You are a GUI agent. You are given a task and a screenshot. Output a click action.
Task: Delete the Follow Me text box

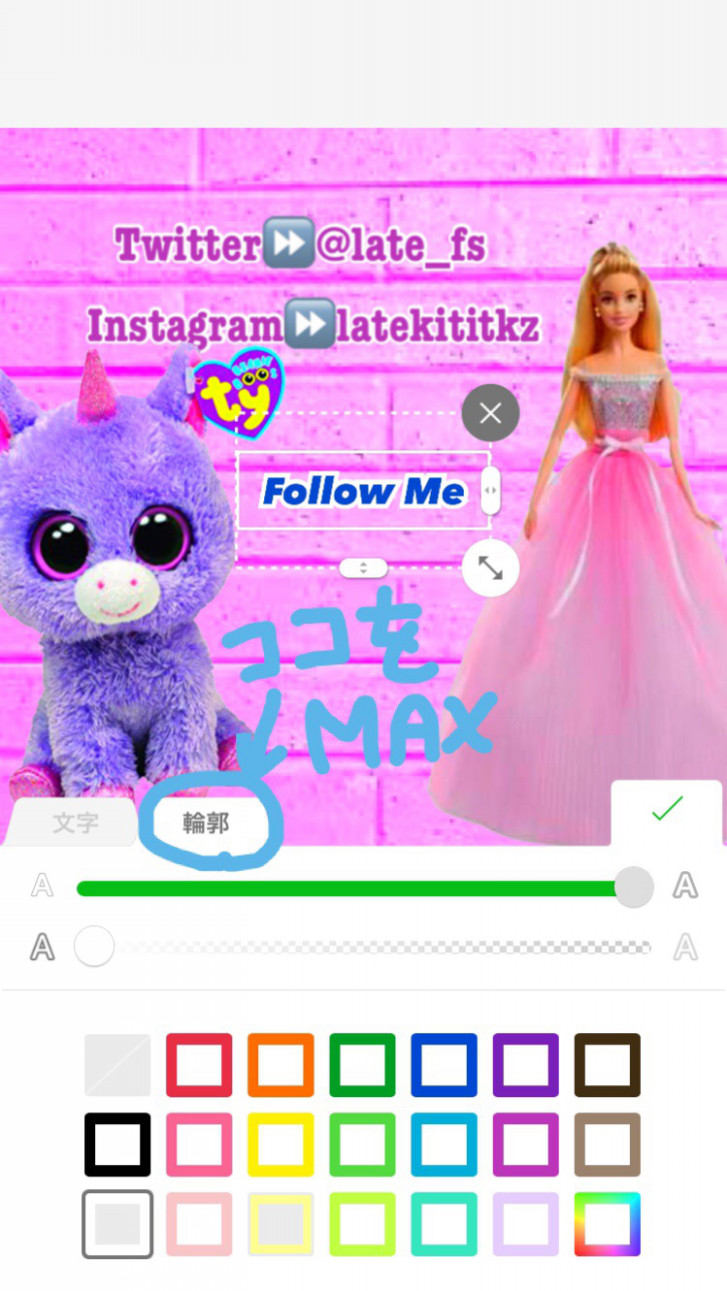click(x=490, y=413)
